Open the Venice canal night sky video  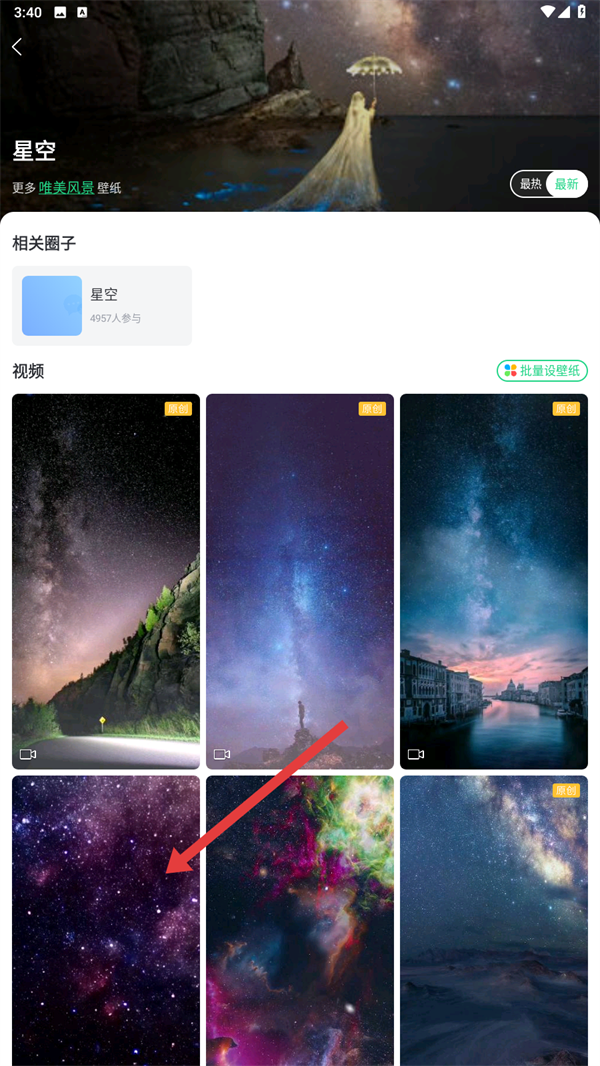[x=494, y=581]
